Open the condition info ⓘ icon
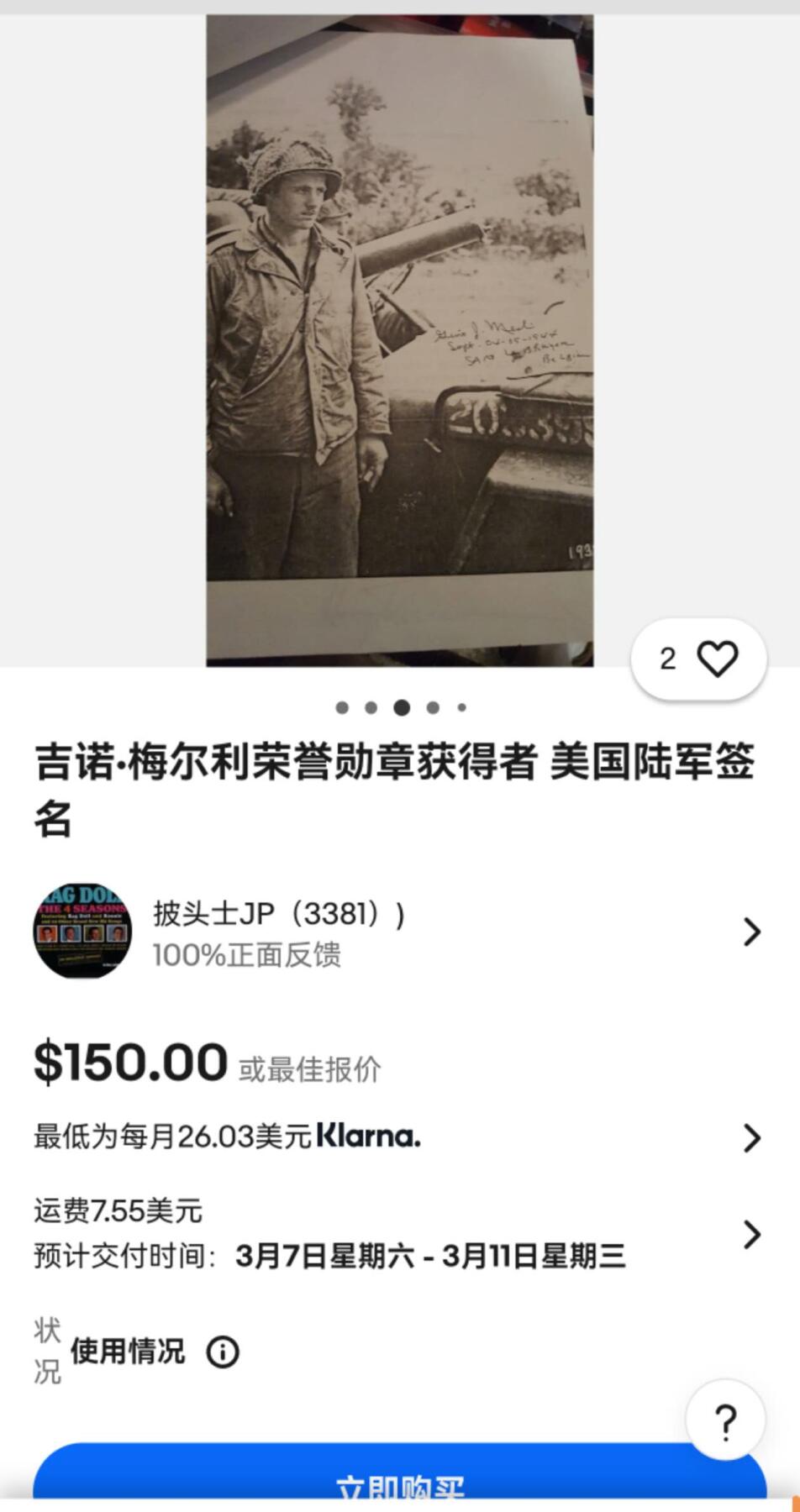This screenshot has width=800, height=1512. click(220, 1352)
